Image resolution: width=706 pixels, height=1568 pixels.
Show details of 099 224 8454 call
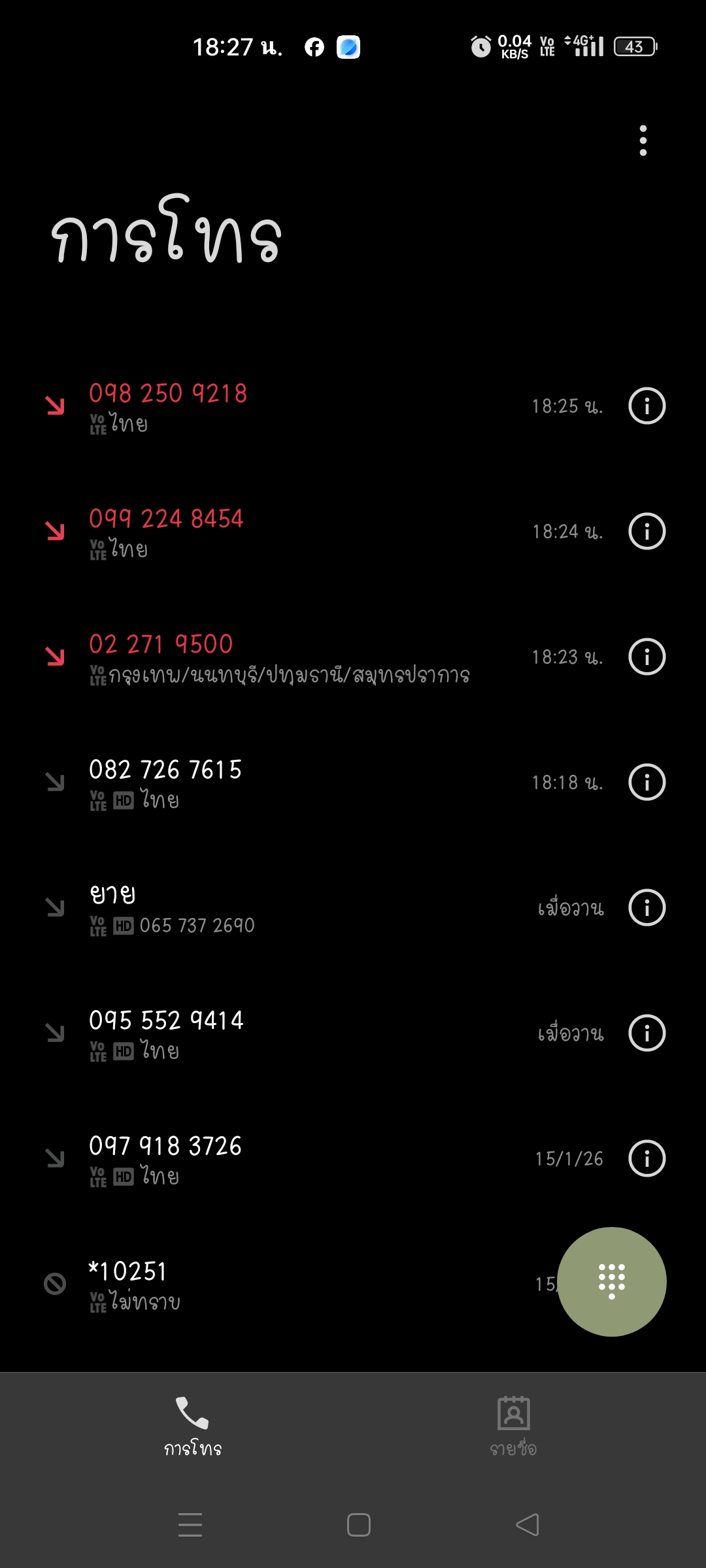coord(647,531)
